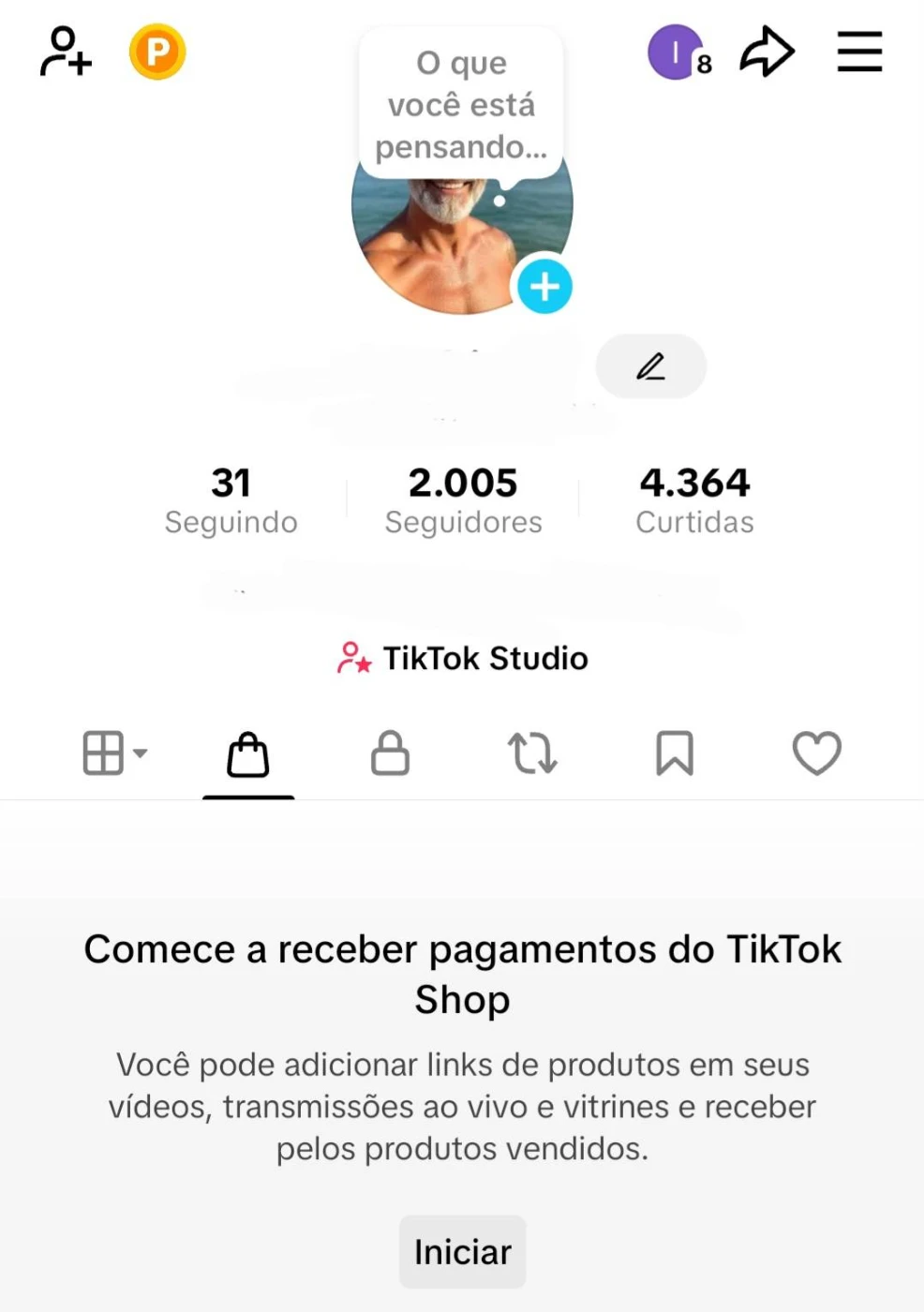Open the purple account switcher avatar
924x1312 pixels.
tap(677, 52)
